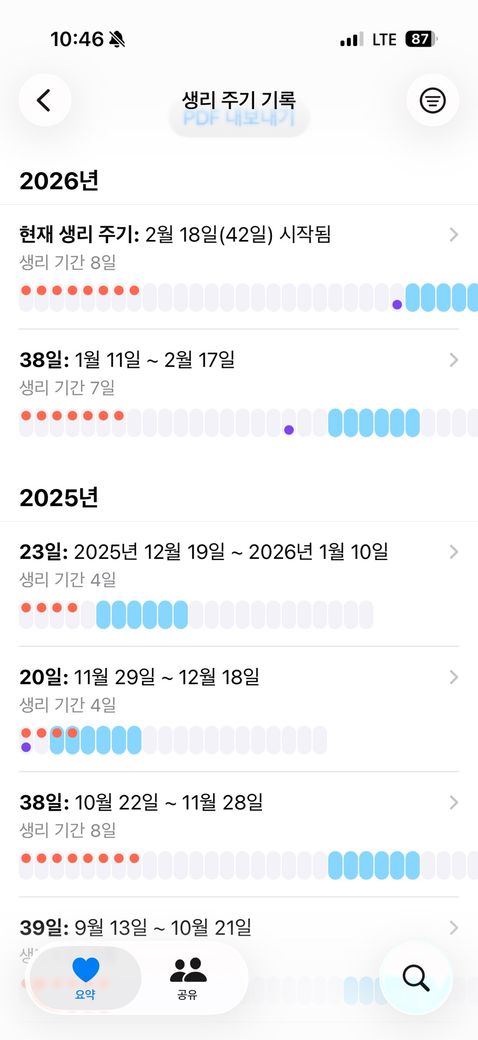Tap the search magnifier button

click(416, 978)
